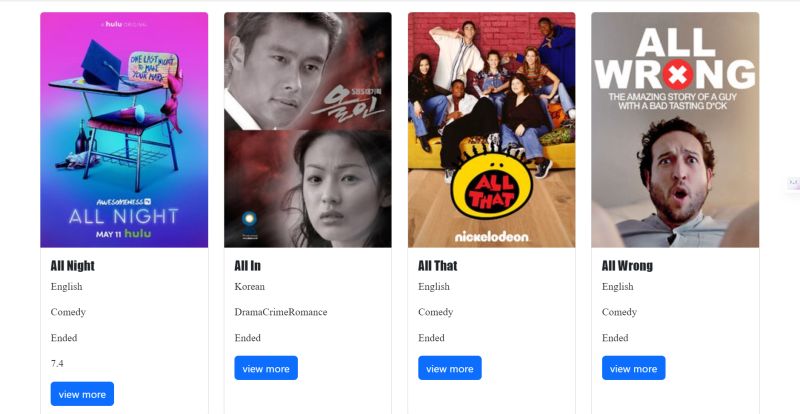Open the All Wrong poster card
Viewport: 800px width, 414px height.
[x=675, y=130]
